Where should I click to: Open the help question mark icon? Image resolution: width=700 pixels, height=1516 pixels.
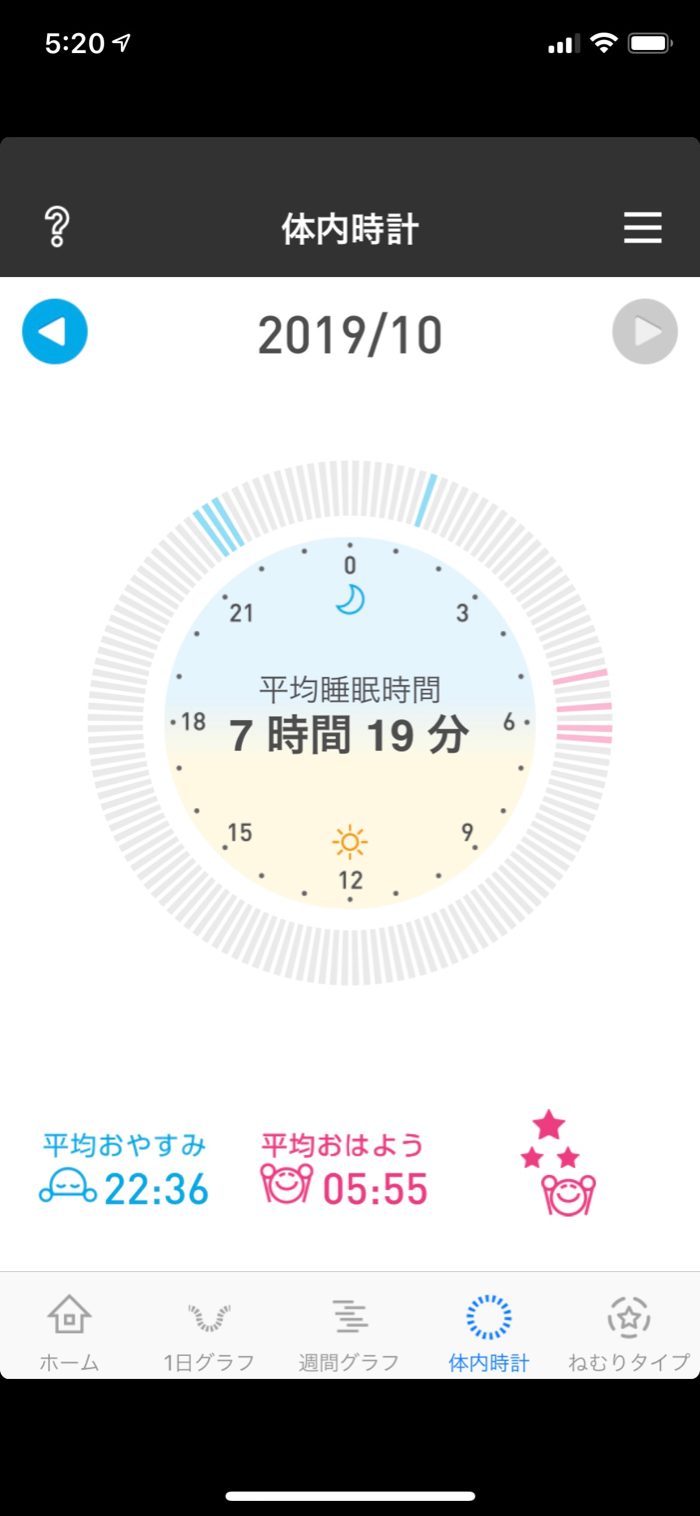(x=57, y=227)
